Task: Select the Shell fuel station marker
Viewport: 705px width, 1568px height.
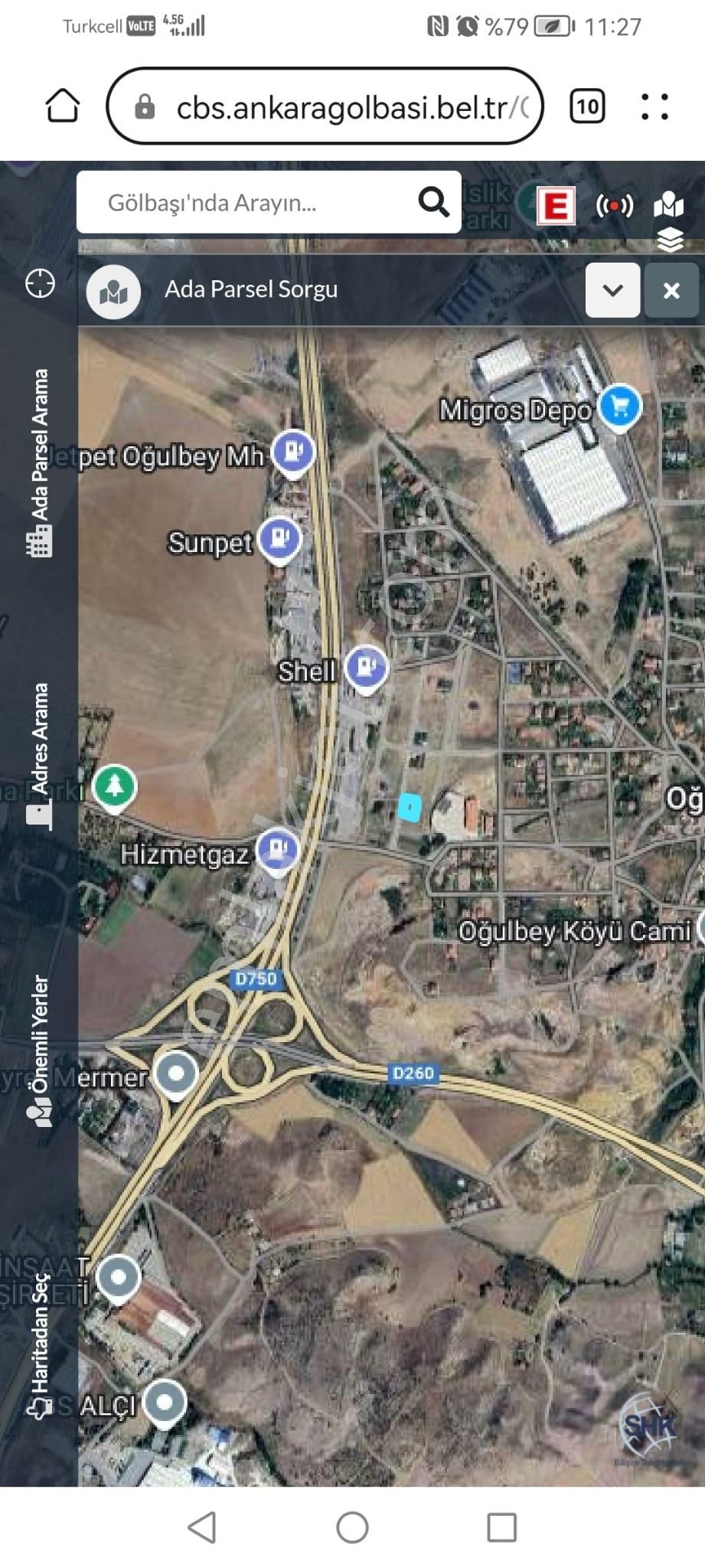Action: tap(365, 667)
